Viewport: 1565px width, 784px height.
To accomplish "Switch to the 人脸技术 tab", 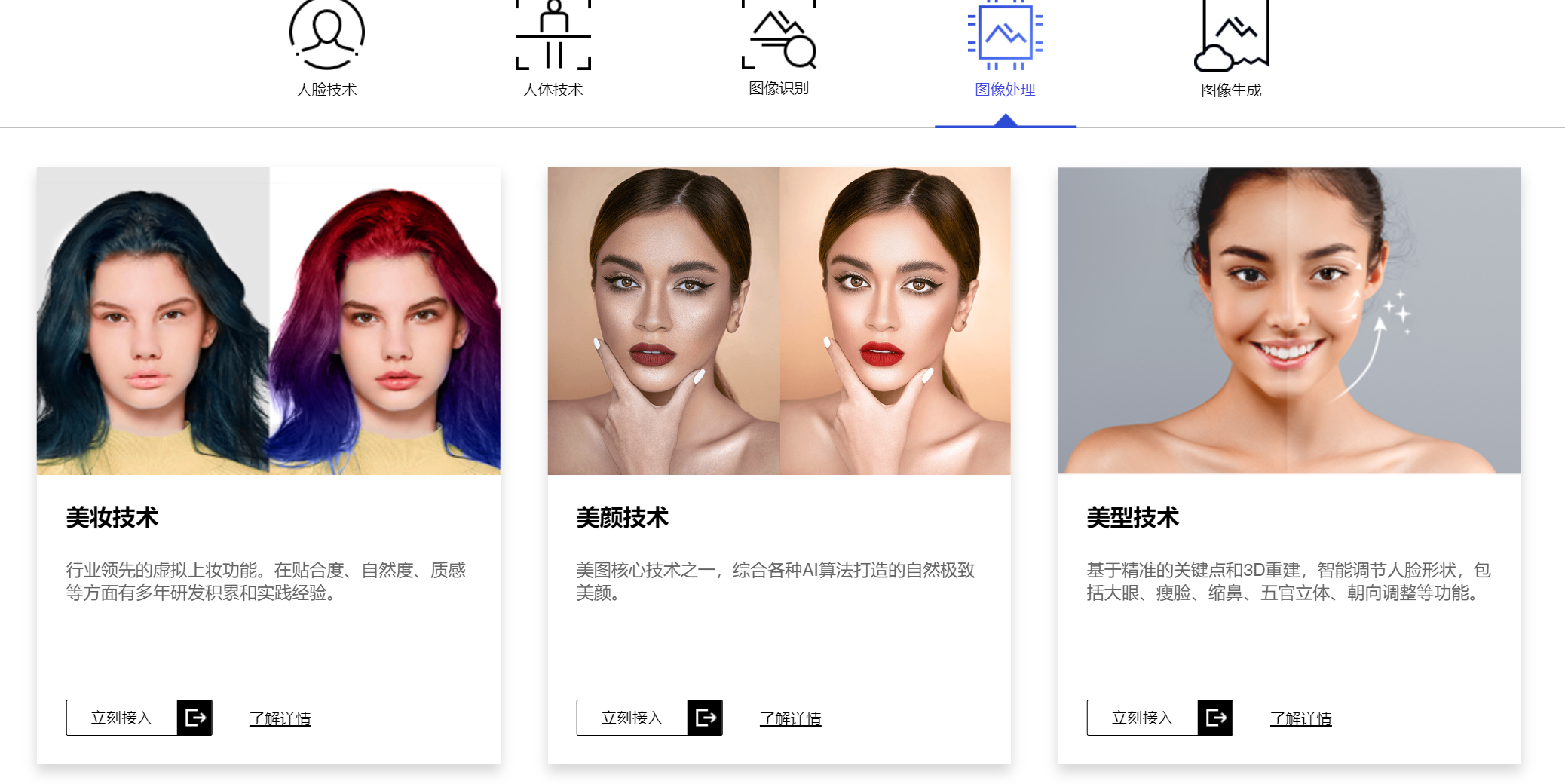I will click(x=326, y=51).
